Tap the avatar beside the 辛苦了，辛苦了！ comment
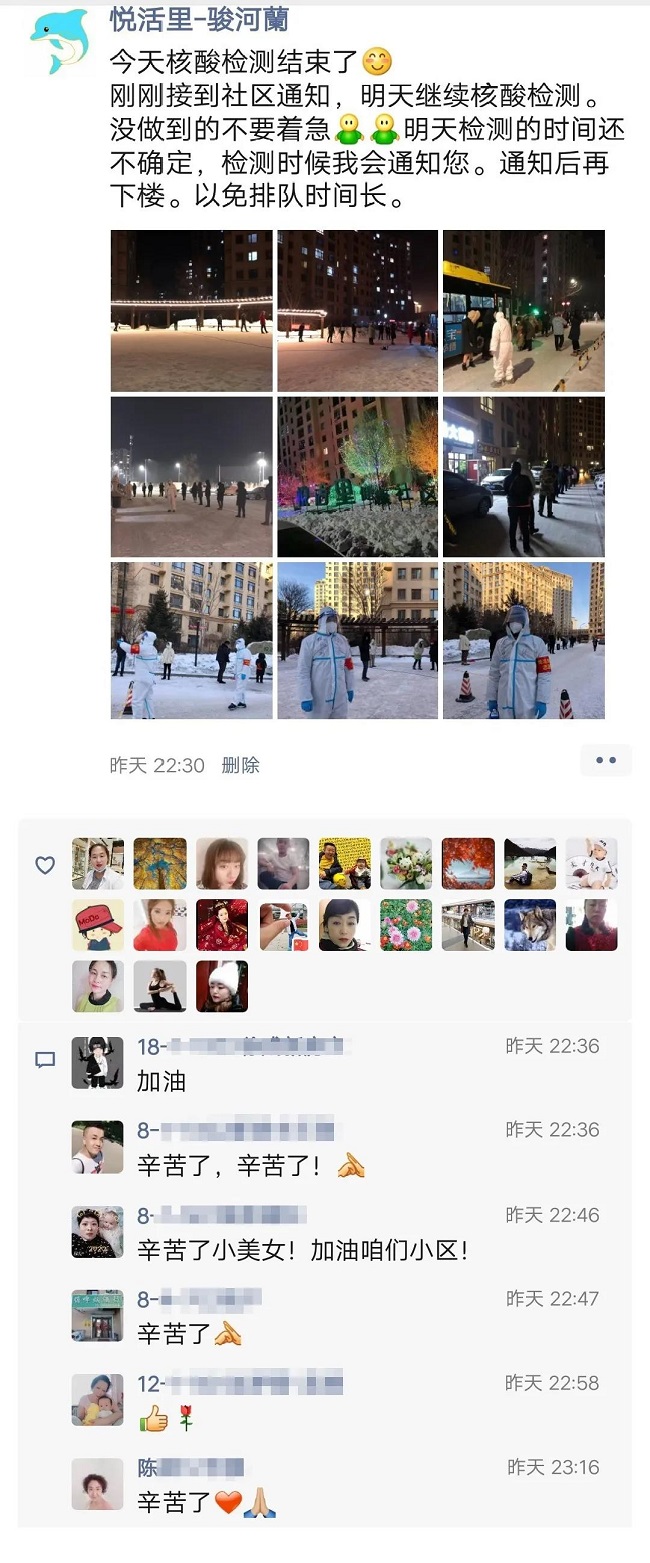 point(98,1147)
